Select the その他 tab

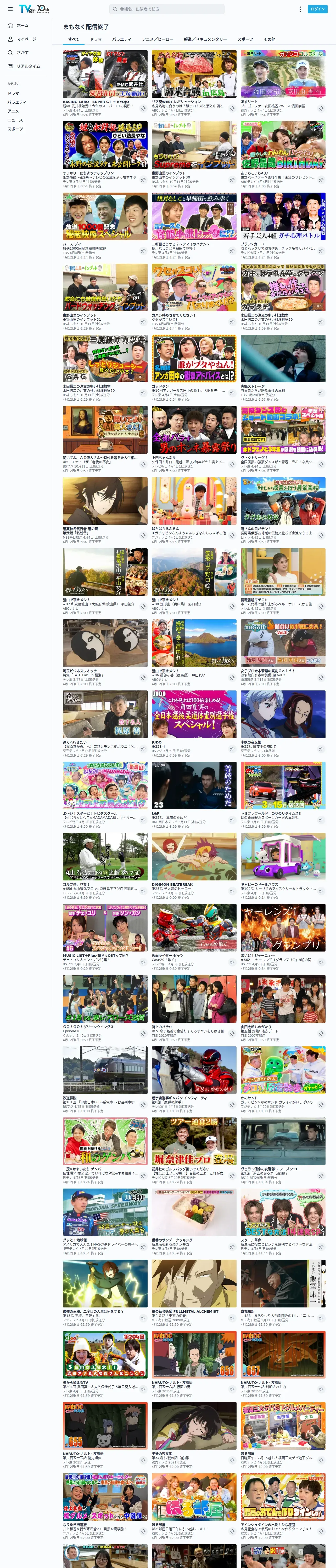click(269, 39)
